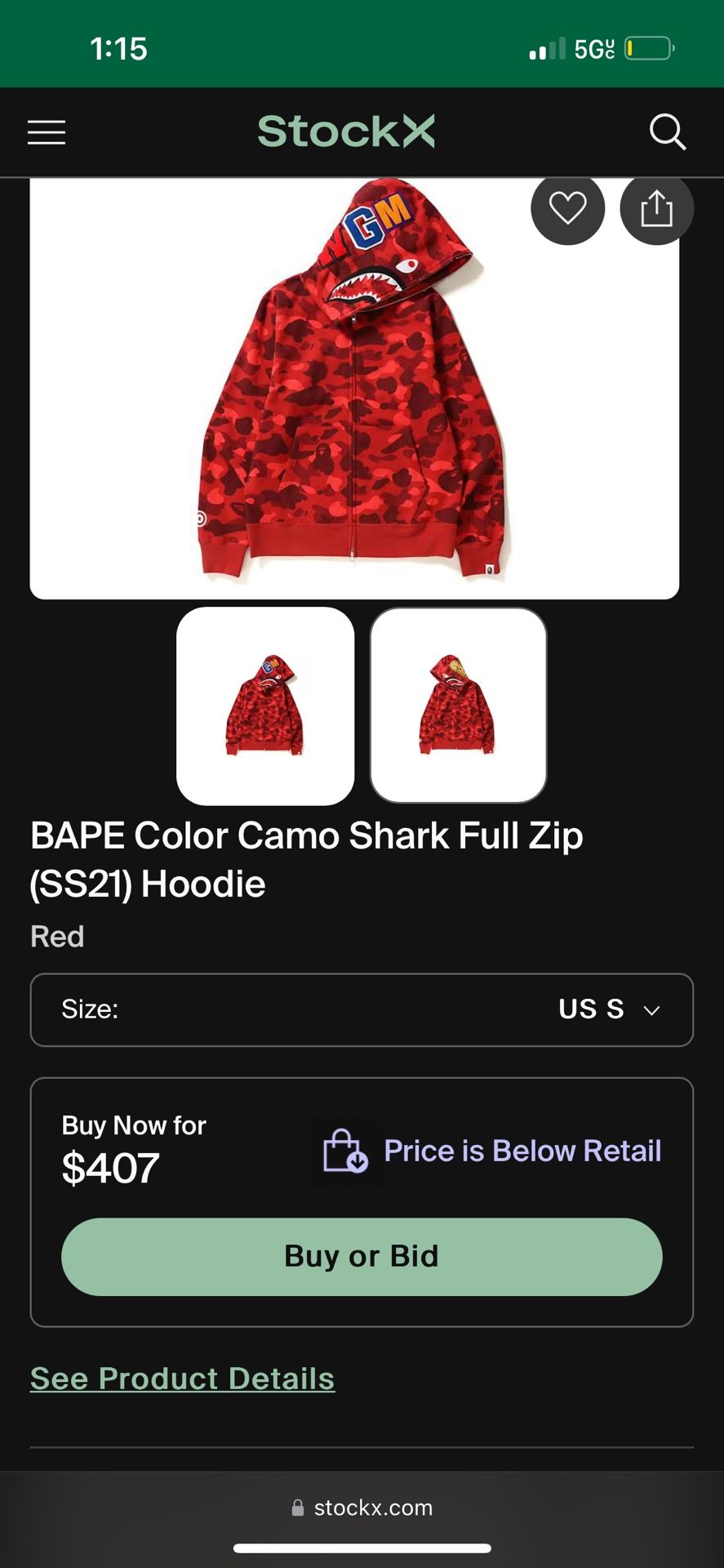
Task: Select the second hoodie thumbnail
Action: pos(458,703)
